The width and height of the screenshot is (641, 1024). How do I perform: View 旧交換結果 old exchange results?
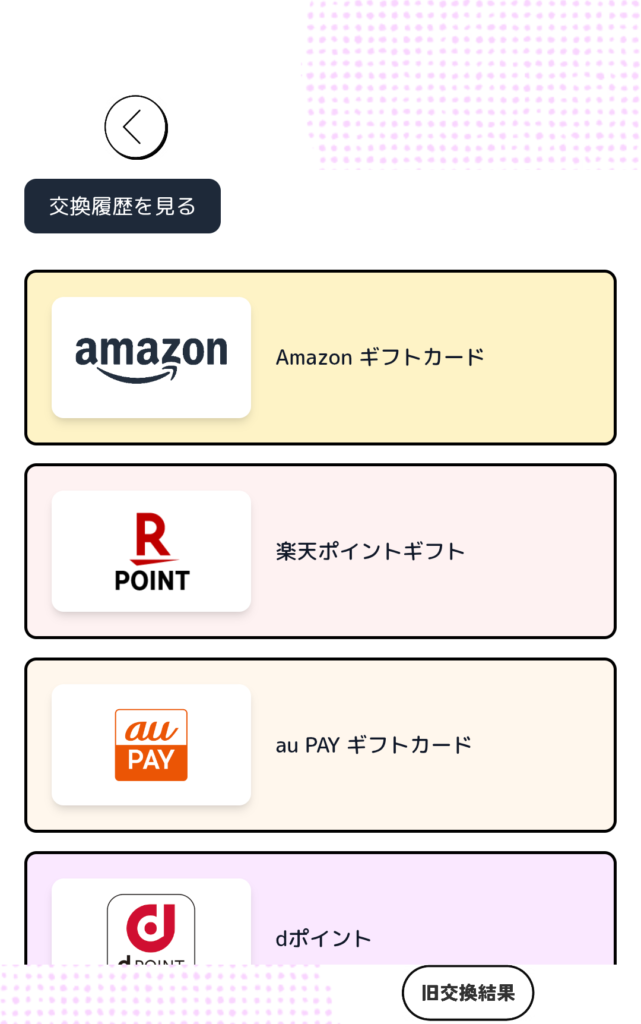467,993
